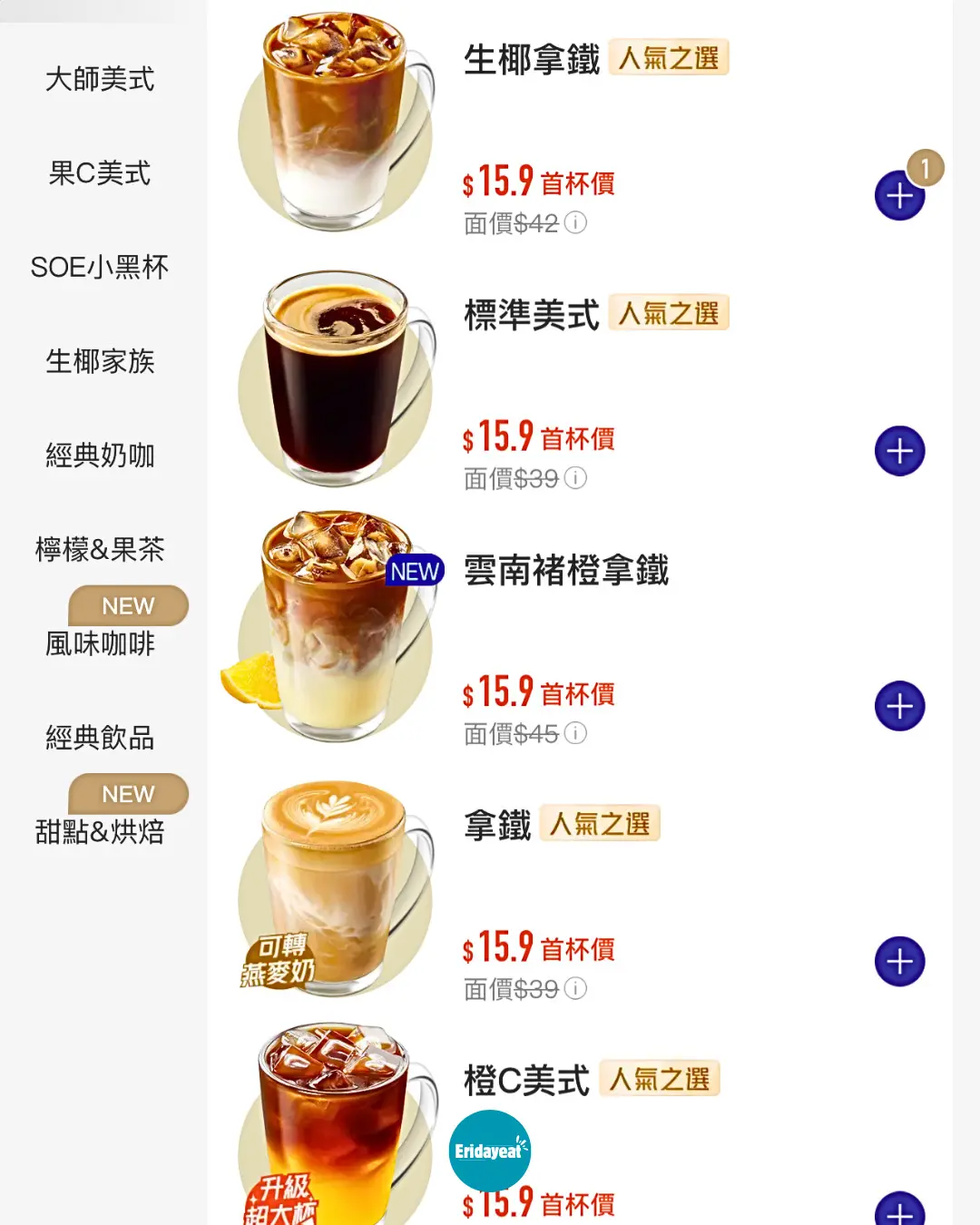Screen dimensions: 980x1225
Task: Show the 經典奶咖 category
Action: [x=100, y=456]
